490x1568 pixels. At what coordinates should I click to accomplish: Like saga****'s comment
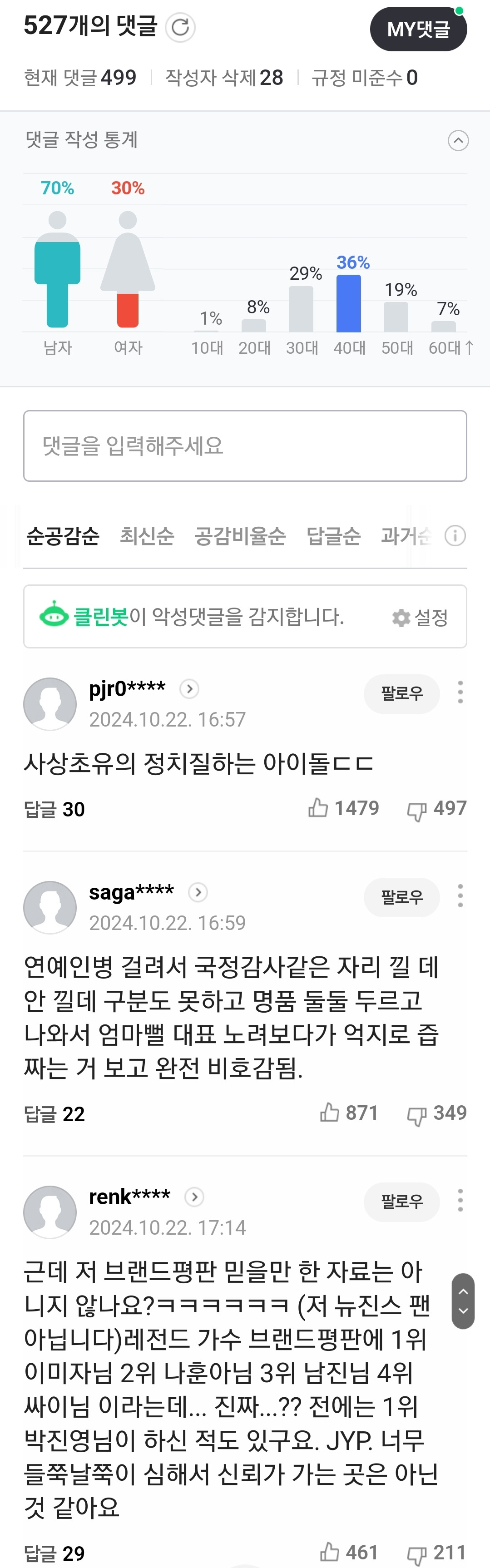349,1113
